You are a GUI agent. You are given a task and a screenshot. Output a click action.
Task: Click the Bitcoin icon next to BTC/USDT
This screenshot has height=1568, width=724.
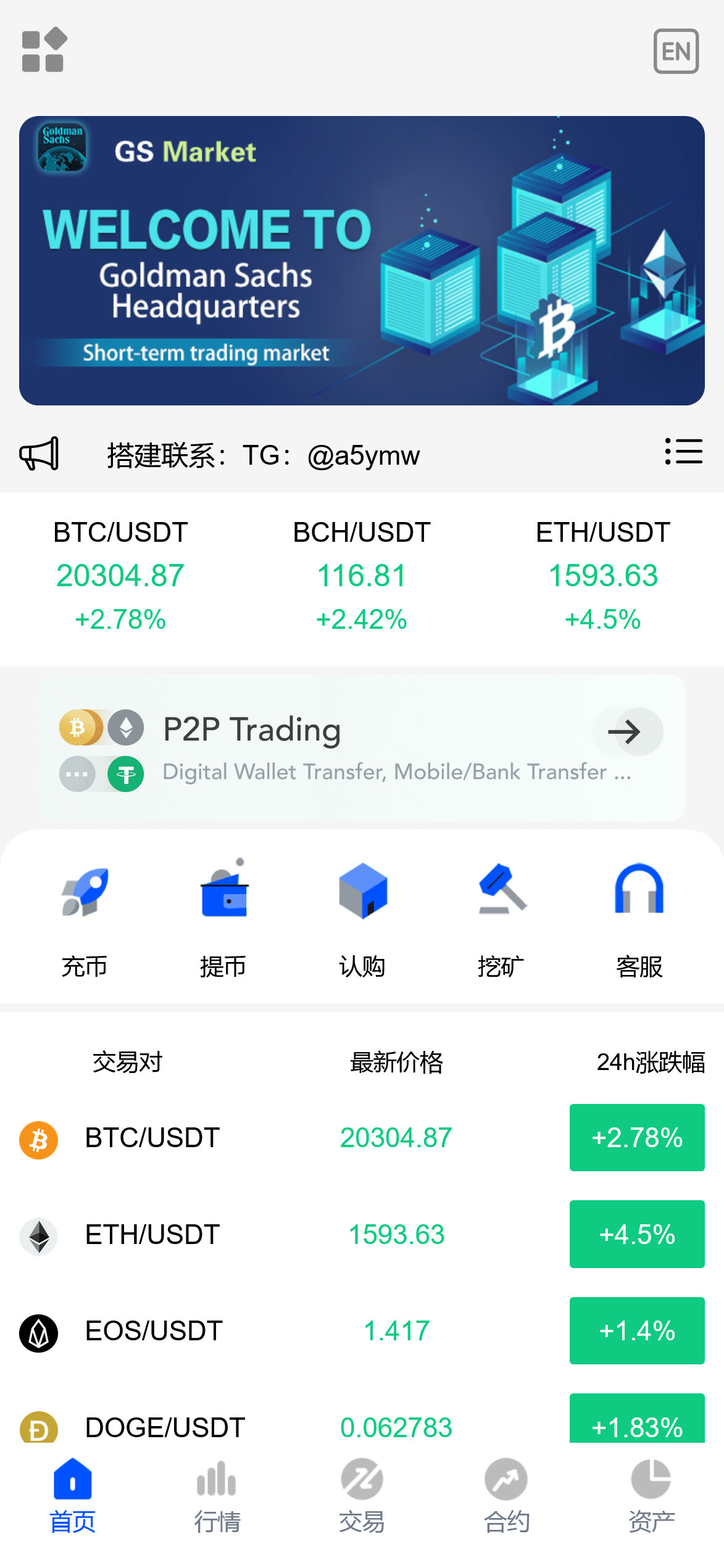tap(38, 1138)
